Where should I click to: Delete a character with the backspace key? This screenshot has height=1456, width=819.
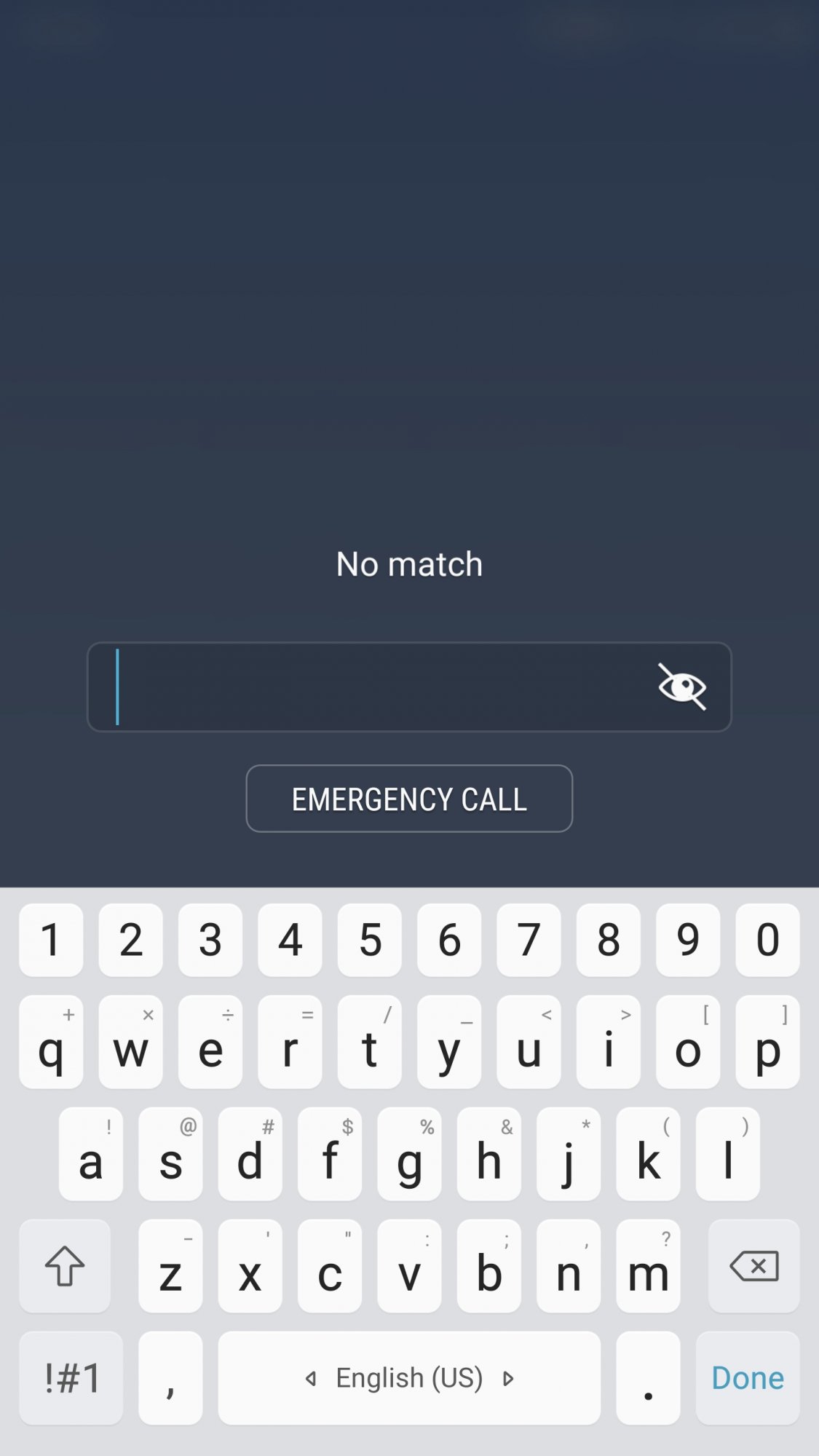click(753, 1266)
